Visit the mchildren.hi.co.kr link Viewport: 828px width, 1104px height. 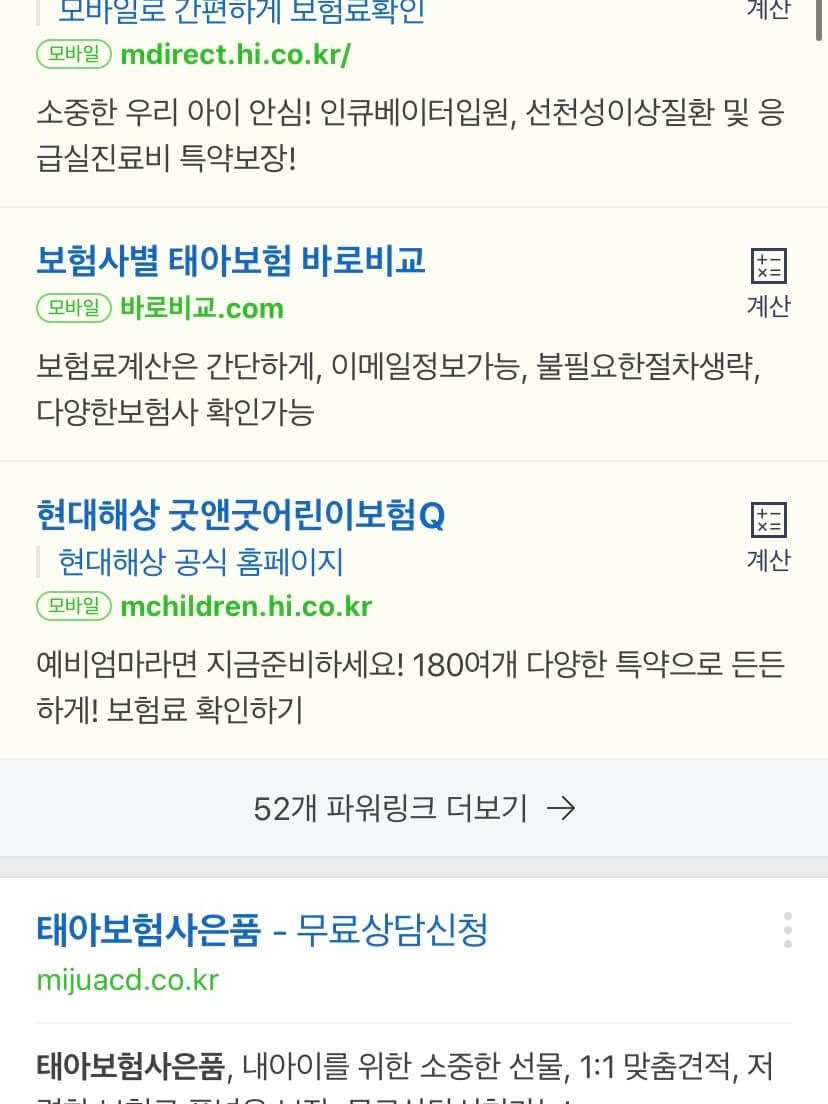click(245, 606)
